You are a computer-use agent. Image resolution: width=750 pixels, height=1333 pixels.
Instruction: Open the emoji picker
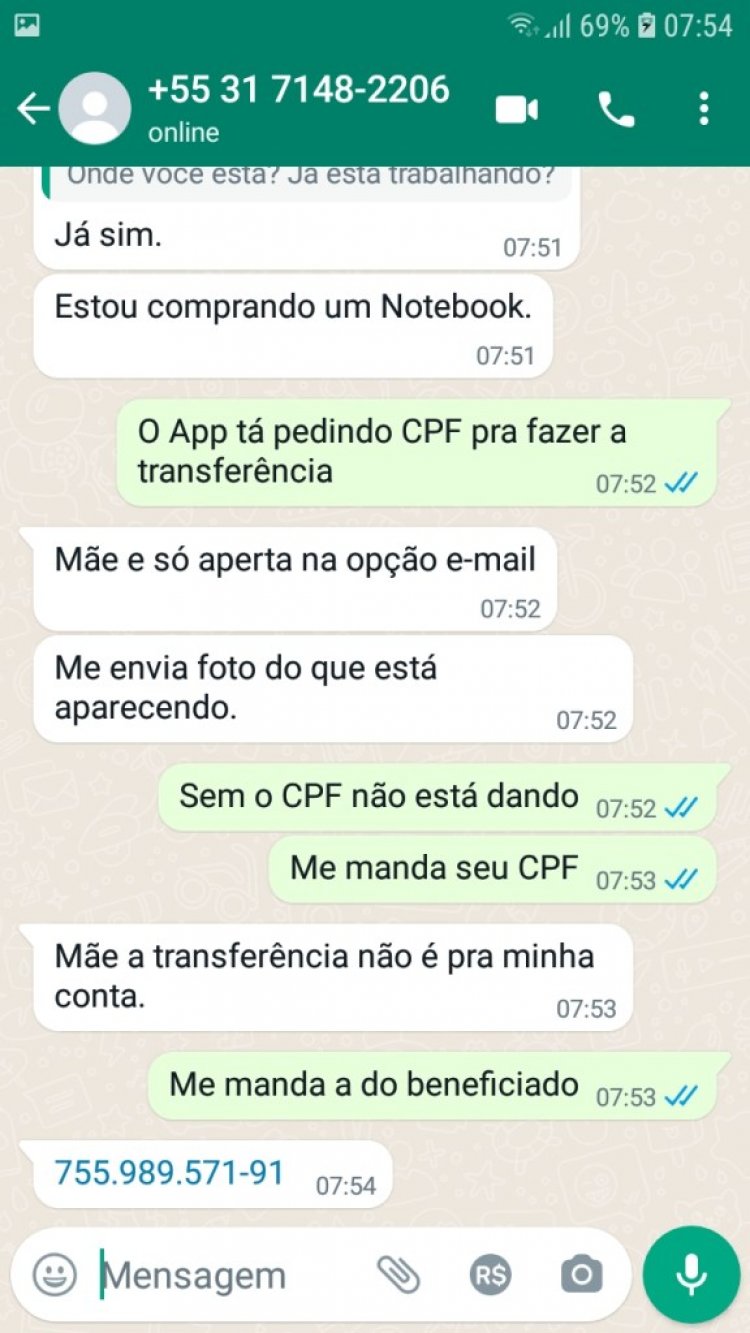[x=55, y=1275]
